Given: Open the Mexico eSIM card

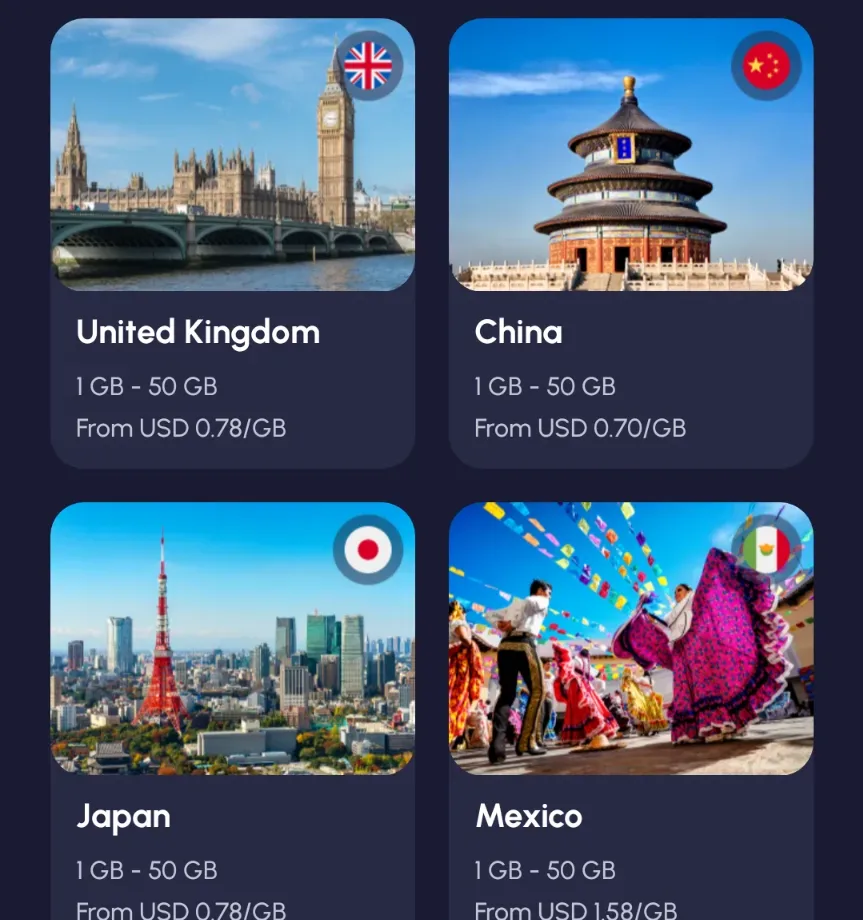Looking at the screenshot, I should point(630,700).
